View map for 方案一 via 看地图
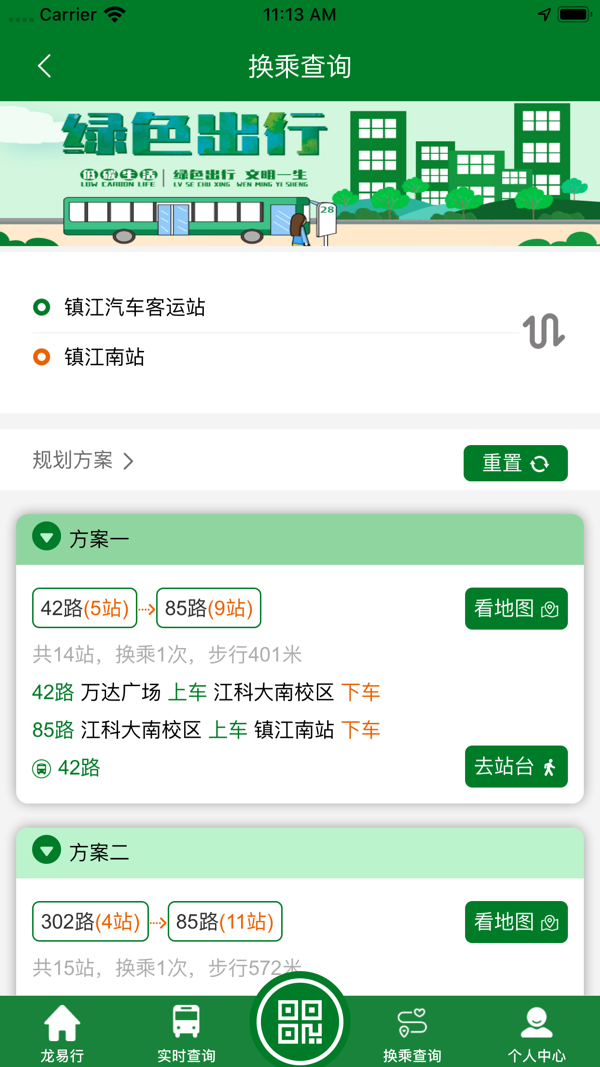The width and height of the screenshot is (600, 1067). [516, 608]
